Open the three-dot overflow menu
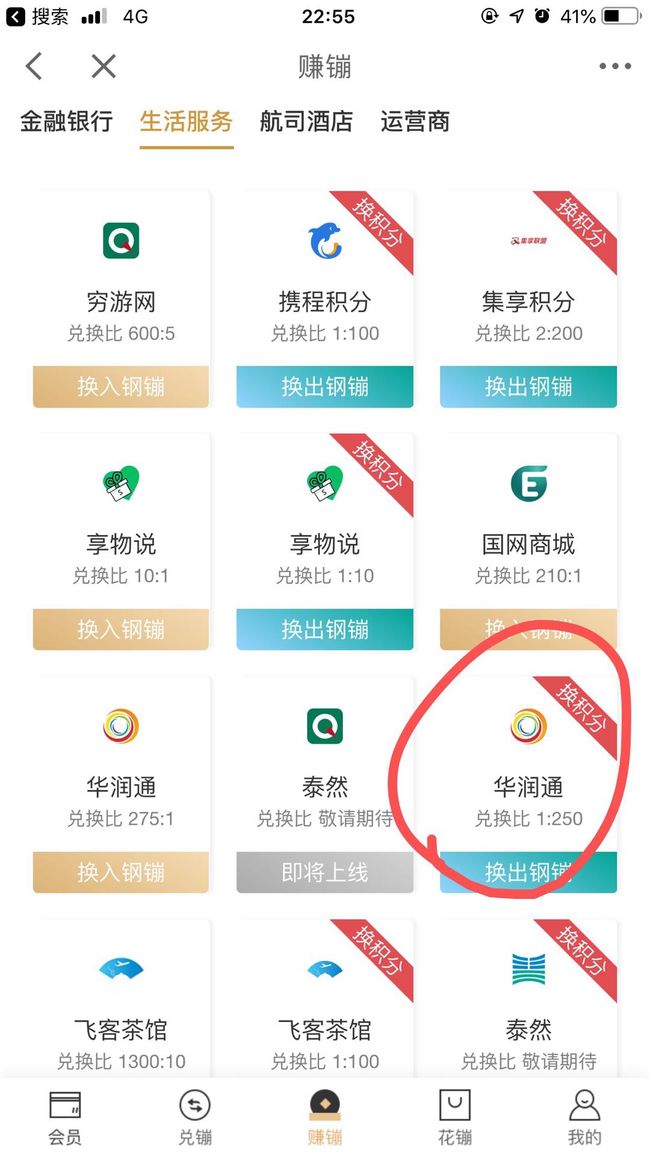The width and height of the screenshot is (650, 1156). (615, 66)
